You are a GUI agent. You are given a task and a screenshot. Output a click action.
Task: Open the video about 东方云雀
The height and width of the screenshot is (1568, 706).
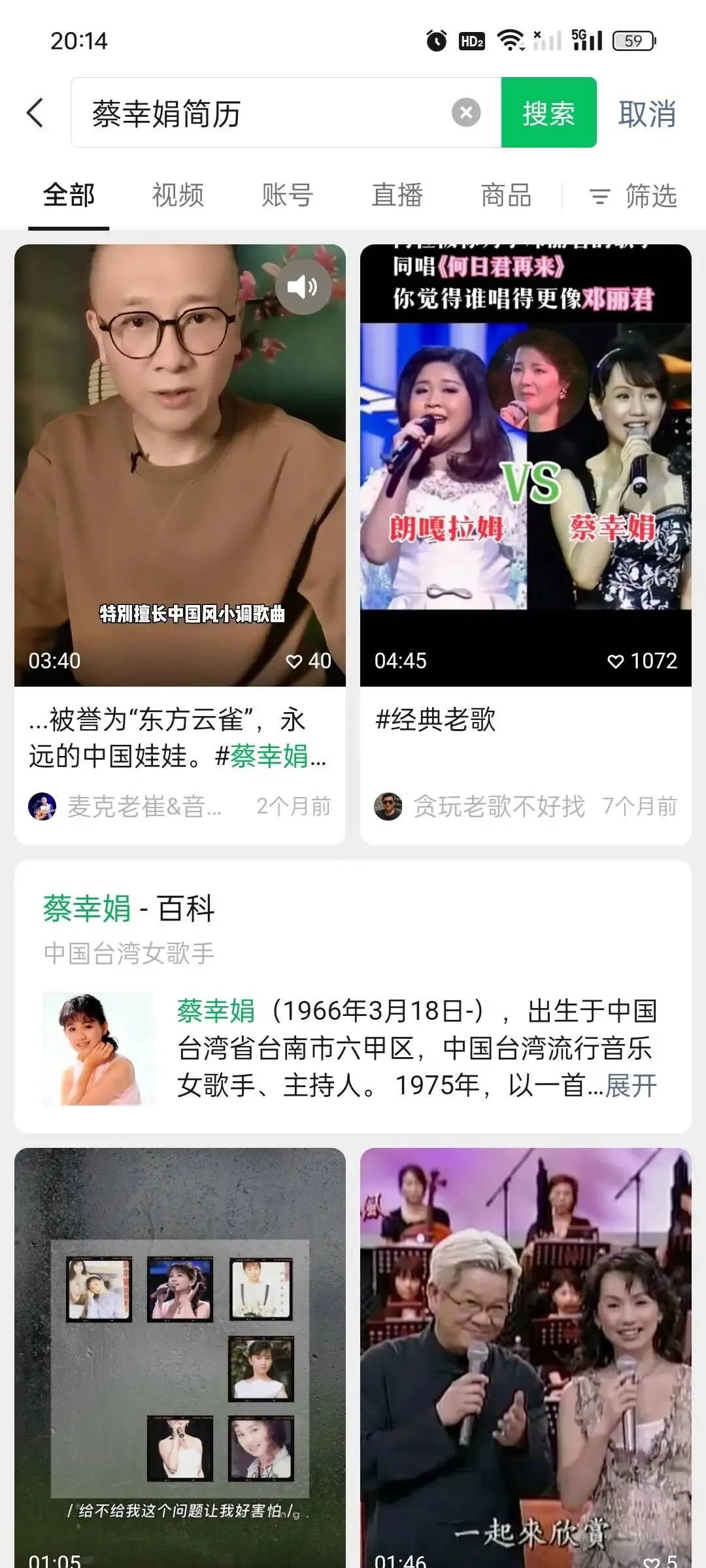[x=180, y=464]
